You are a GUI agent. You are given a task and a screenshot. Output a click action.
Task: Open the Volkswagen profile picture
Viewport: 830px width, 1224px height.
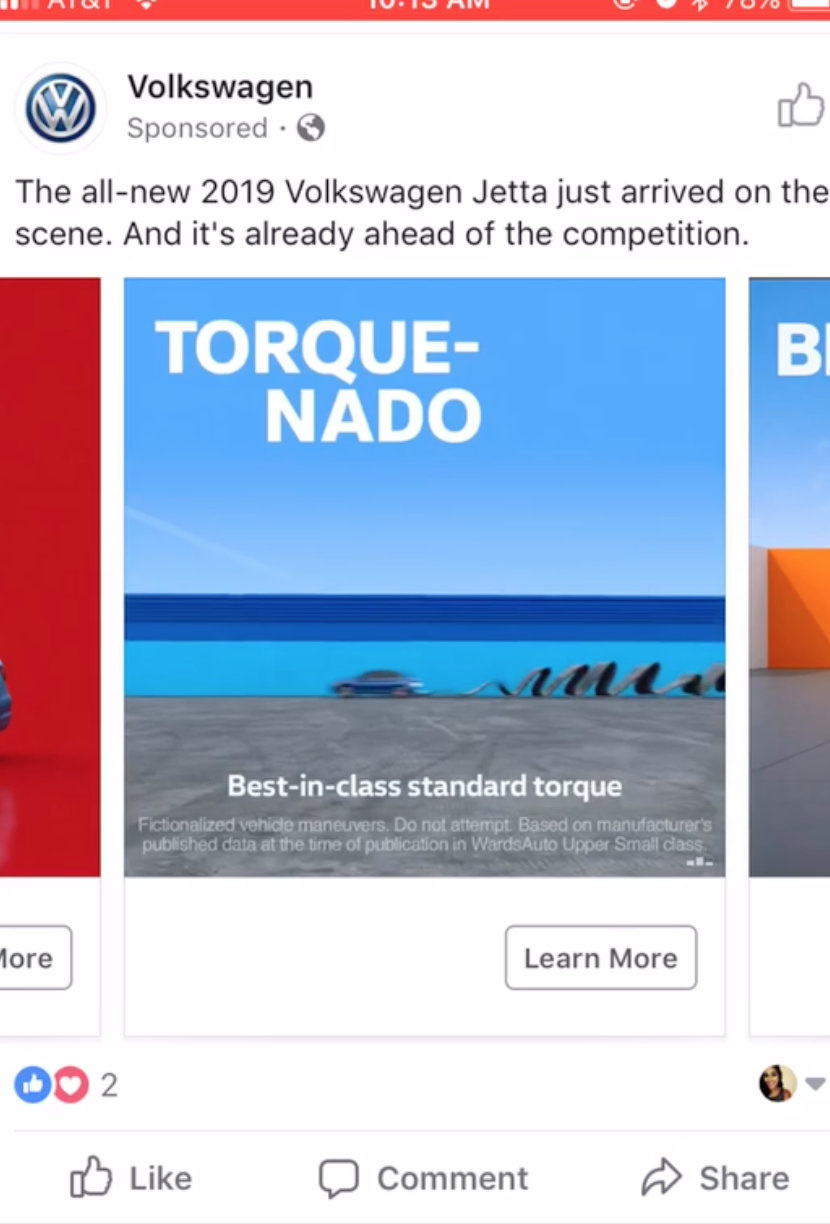point(61,108)
